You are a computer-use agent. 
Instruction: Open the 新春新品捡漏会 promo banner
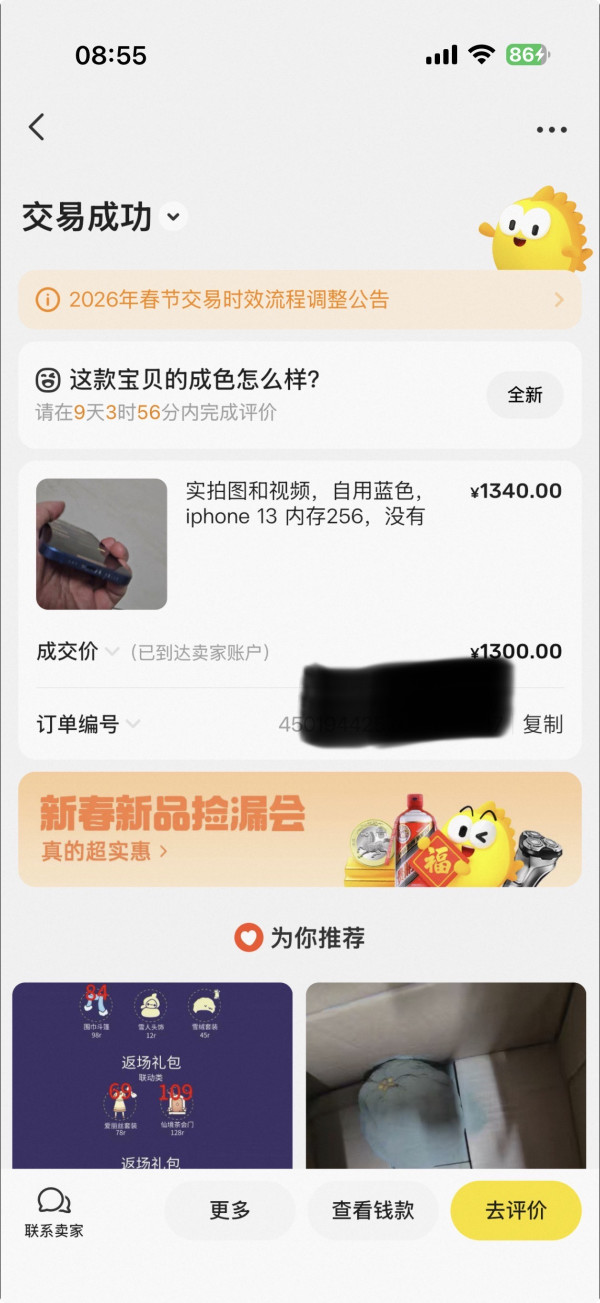(300, 829)
